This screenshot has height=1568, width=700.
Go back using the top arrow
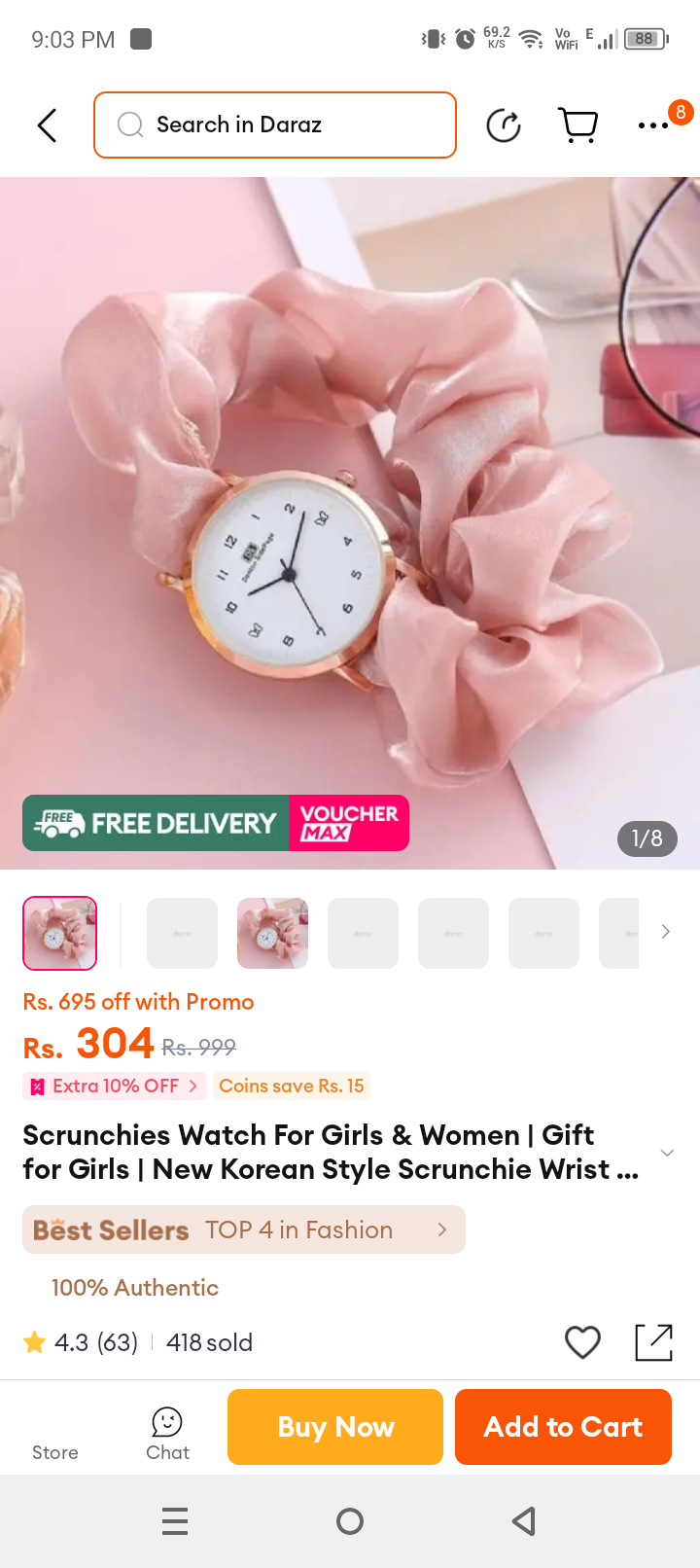(47, 125)
